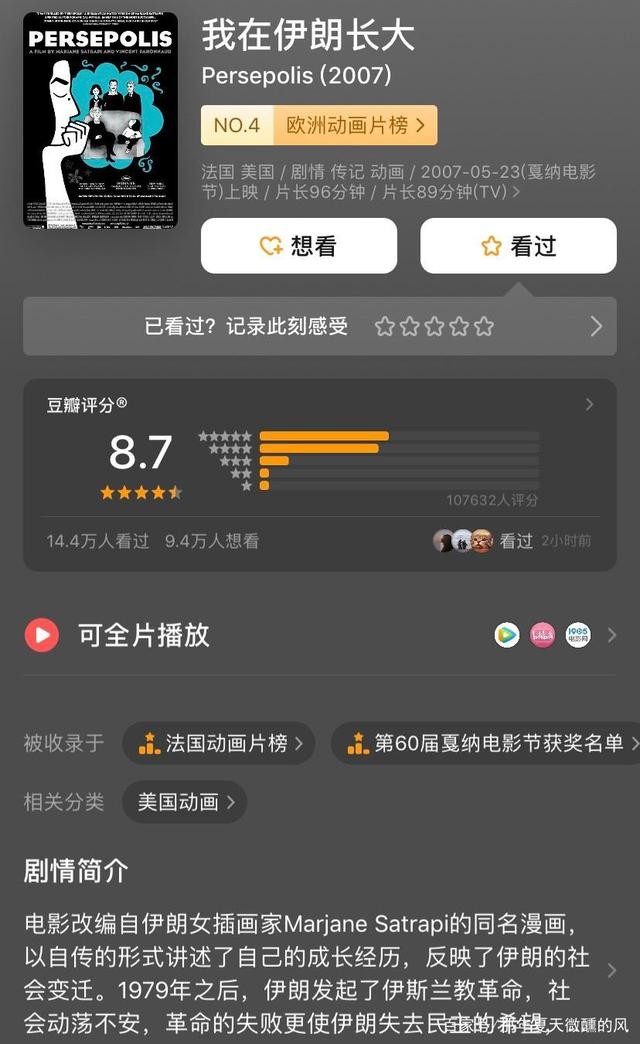Open the 法国动画片榜 list chip

tap(219, 743)
